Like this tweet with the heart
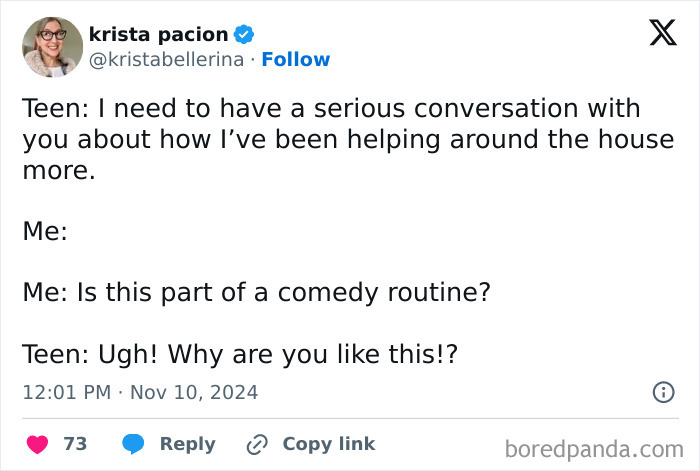The height and width of the screenshot is (471, 700). click(37, 444)
